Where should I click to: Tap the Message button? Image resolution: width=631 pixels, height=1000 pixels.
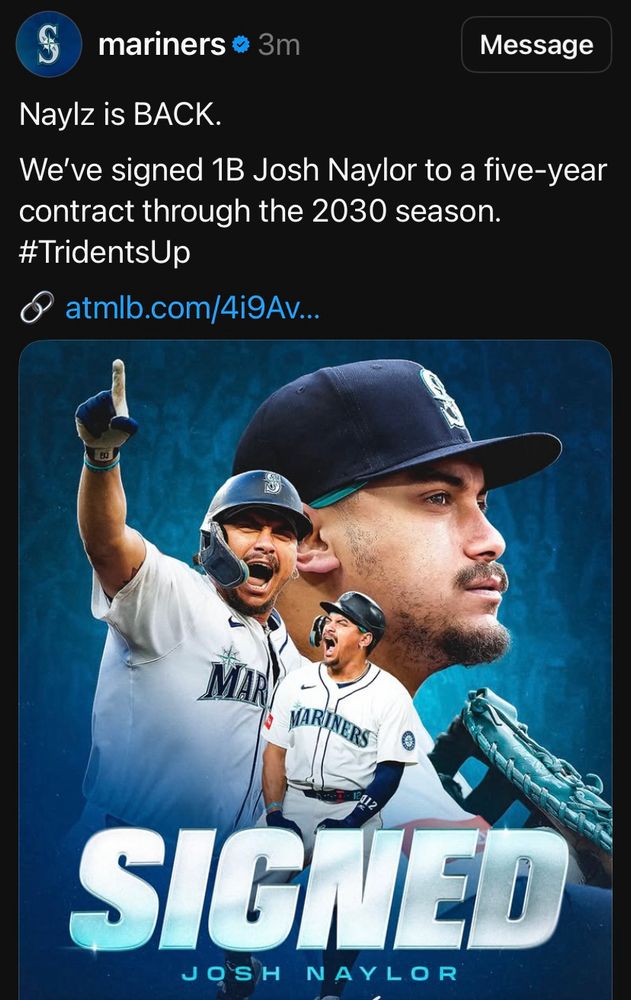(536, 45)
